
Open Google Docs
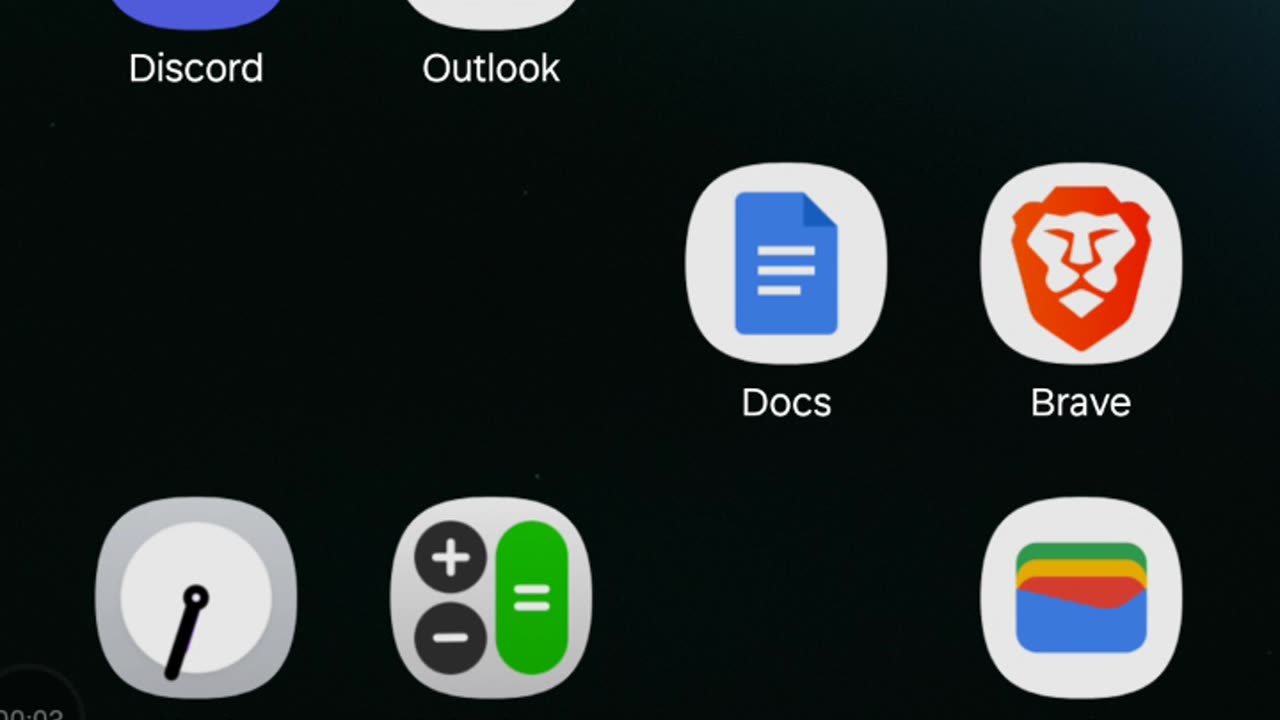[x=786, y=263]
